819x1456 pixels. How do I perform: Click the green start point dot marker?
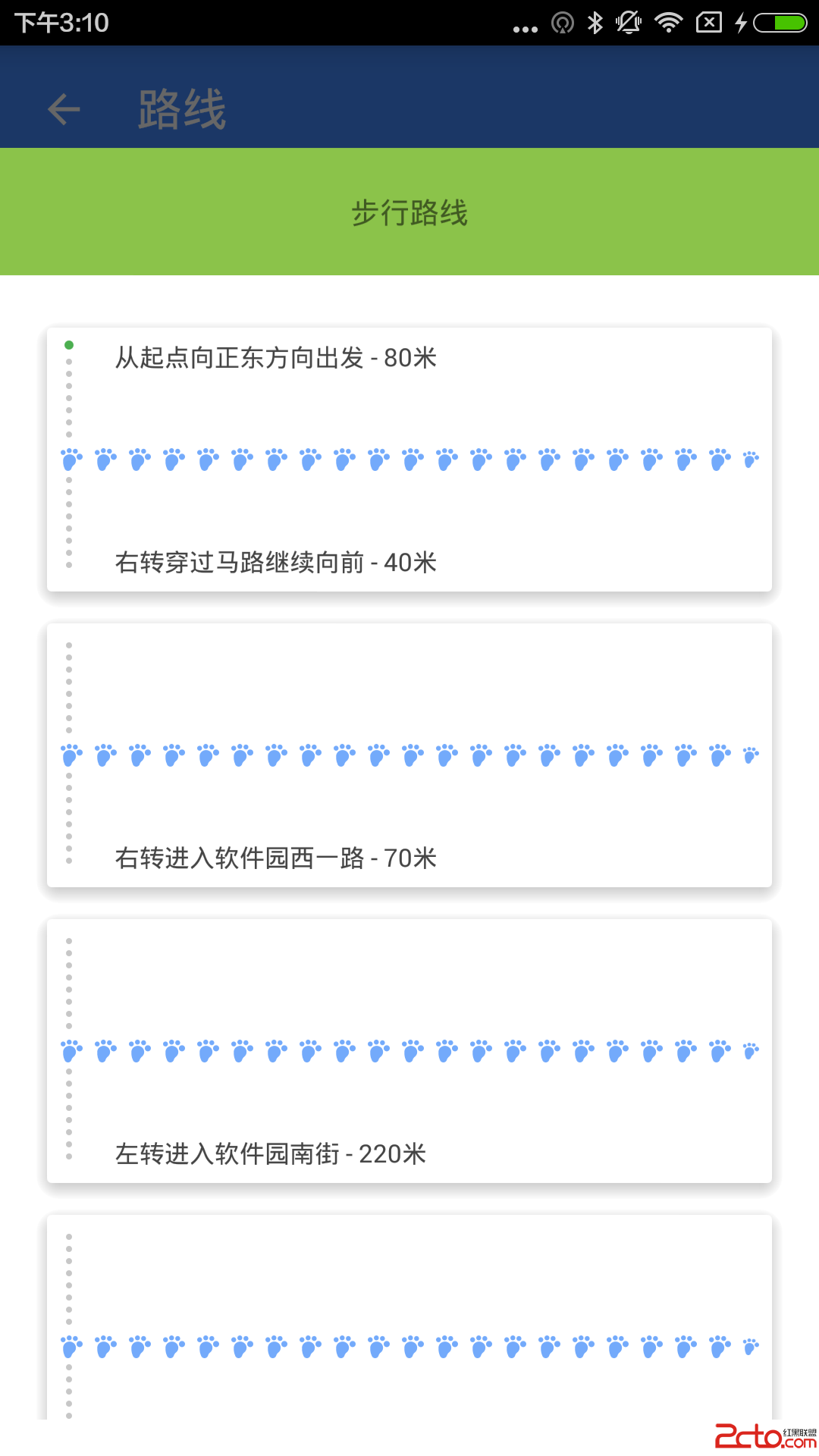click(70, 345)
